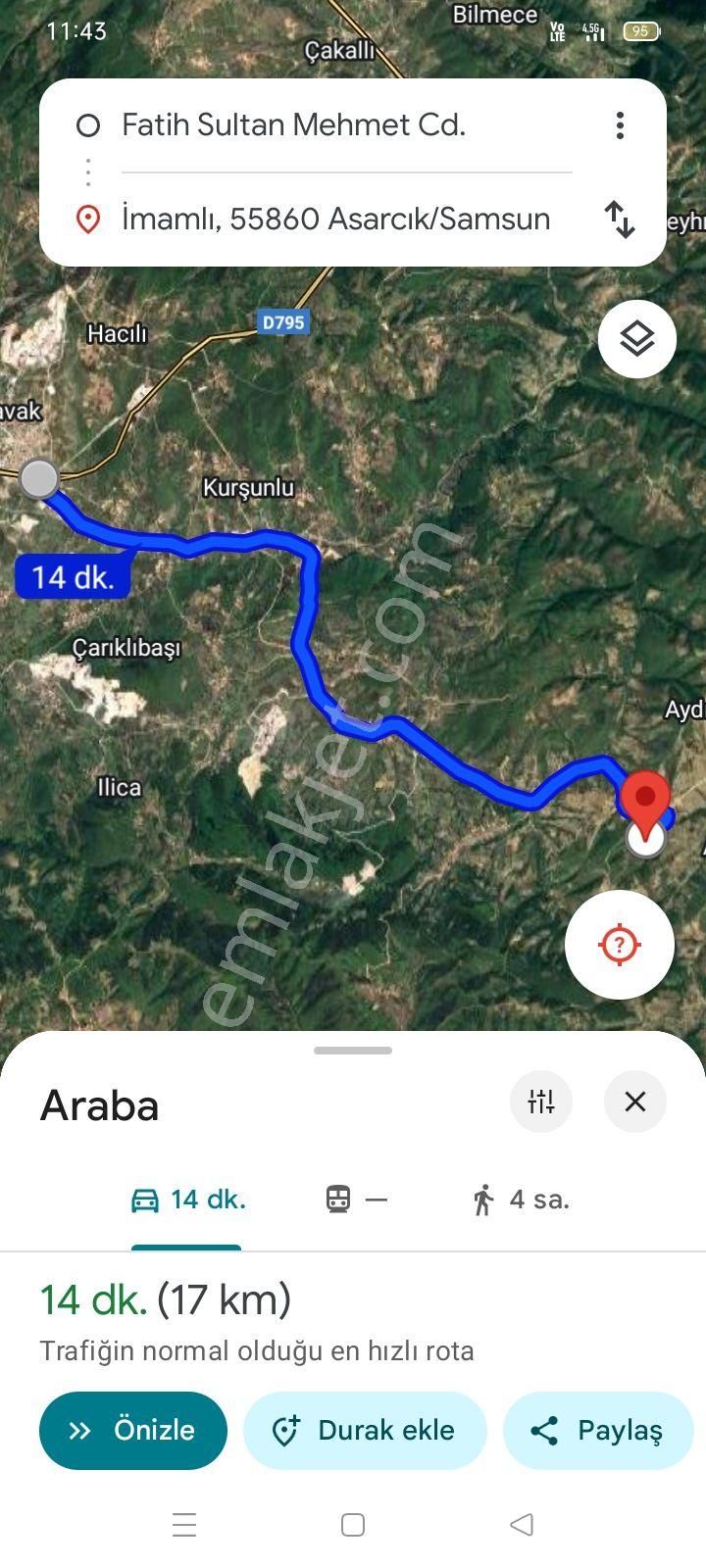Switch to the 14 dk. driving tab
This screenshot has height=1568, width=706.
(186, 1199)
